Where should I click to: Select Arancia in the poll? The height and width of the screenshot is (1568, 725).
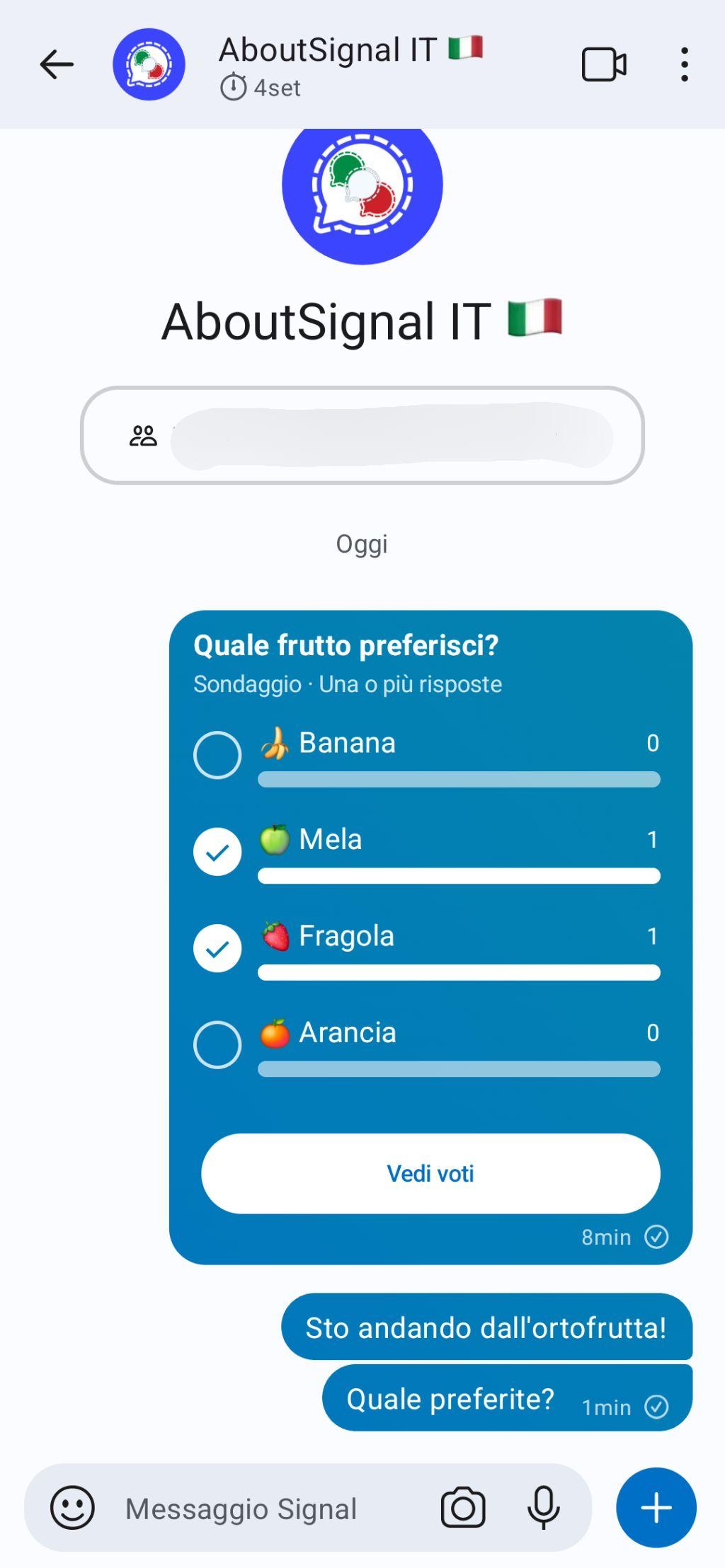click(217, 1044)
